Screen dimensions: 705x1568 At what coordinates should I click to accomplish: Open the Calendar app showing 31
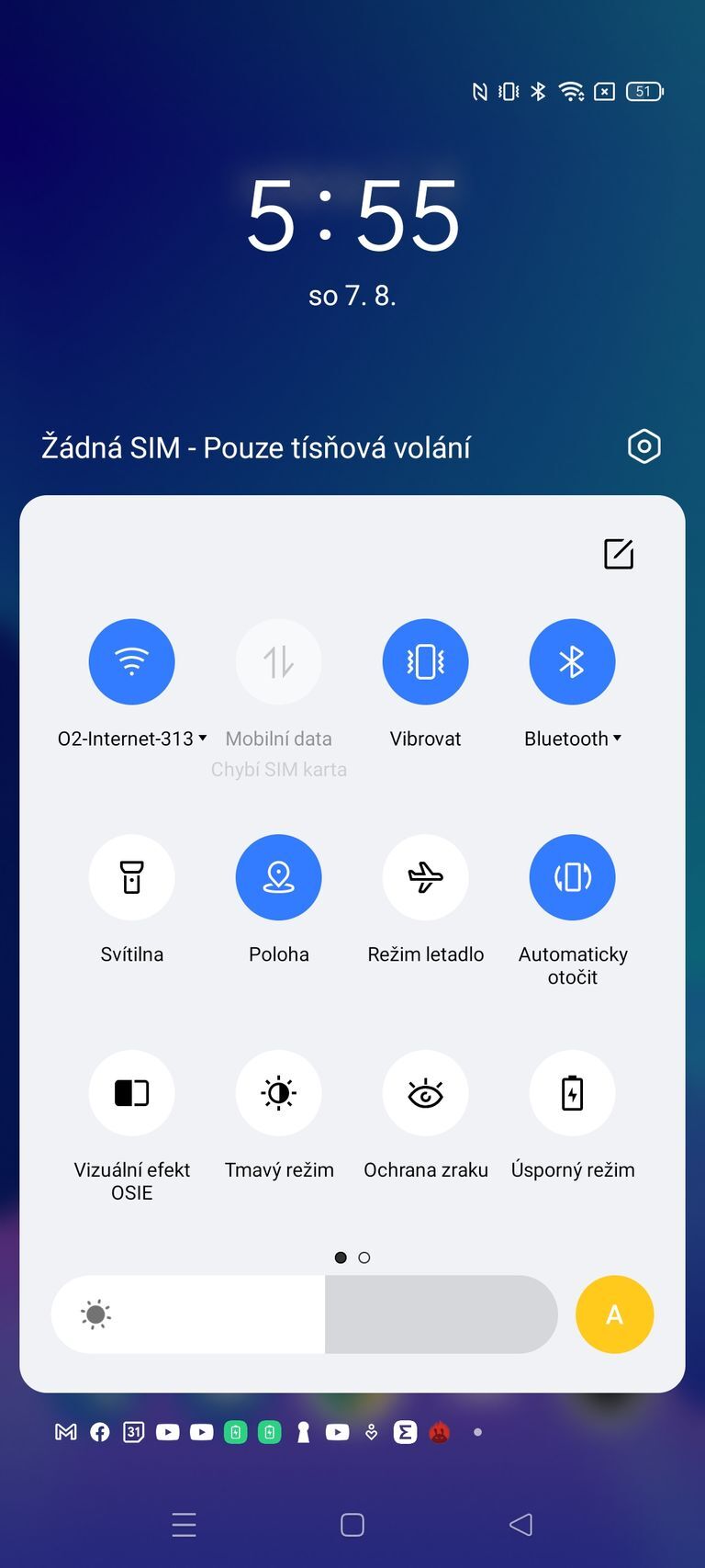[134, 1431]
